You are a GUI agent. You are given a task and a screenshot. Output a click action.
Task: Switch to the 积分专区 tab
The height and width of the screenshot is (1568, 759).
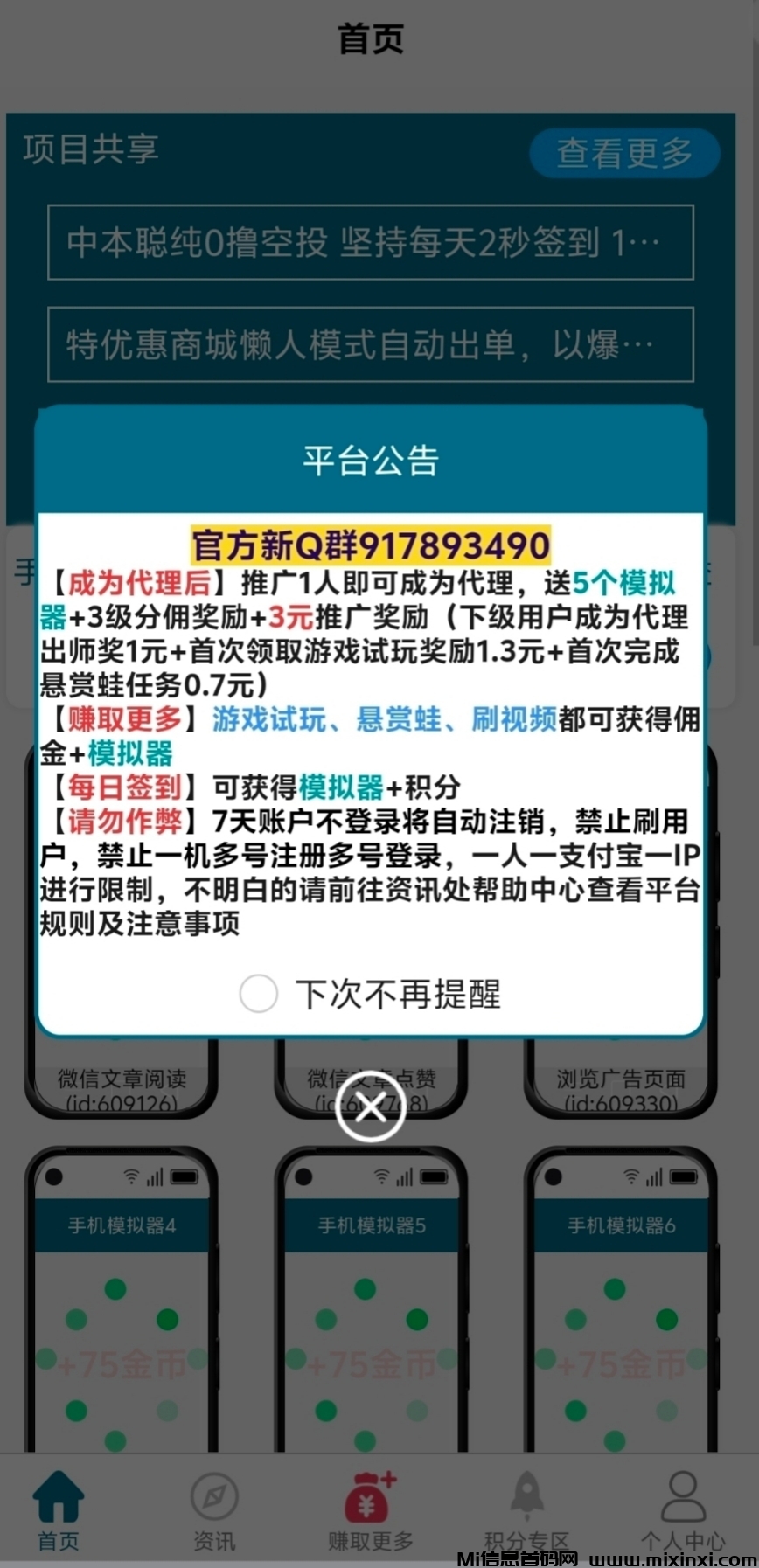(x=526, y=1509)
